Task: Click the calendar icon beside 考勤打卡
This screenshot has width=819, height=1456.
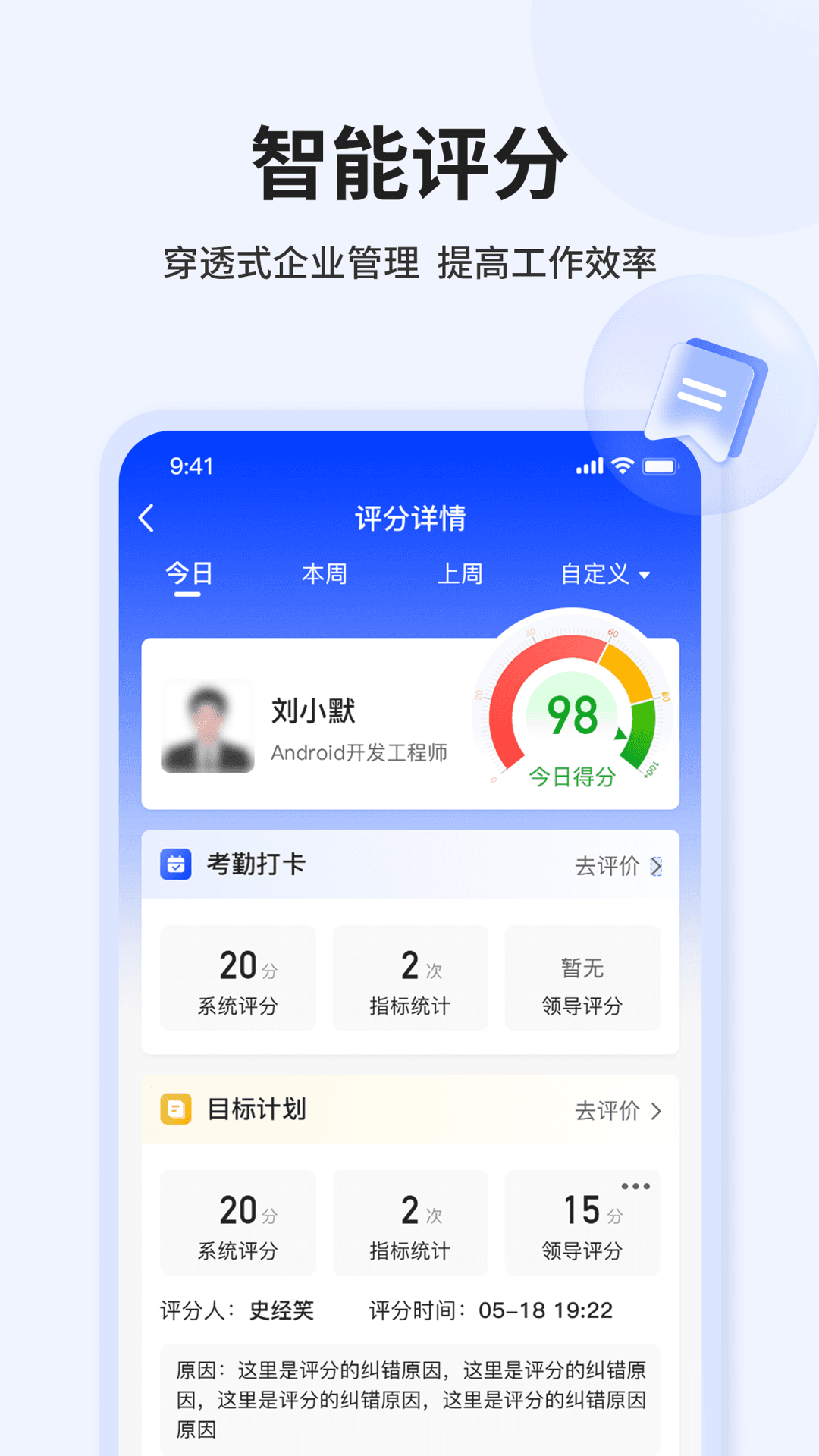Action: tap(176, 864)
